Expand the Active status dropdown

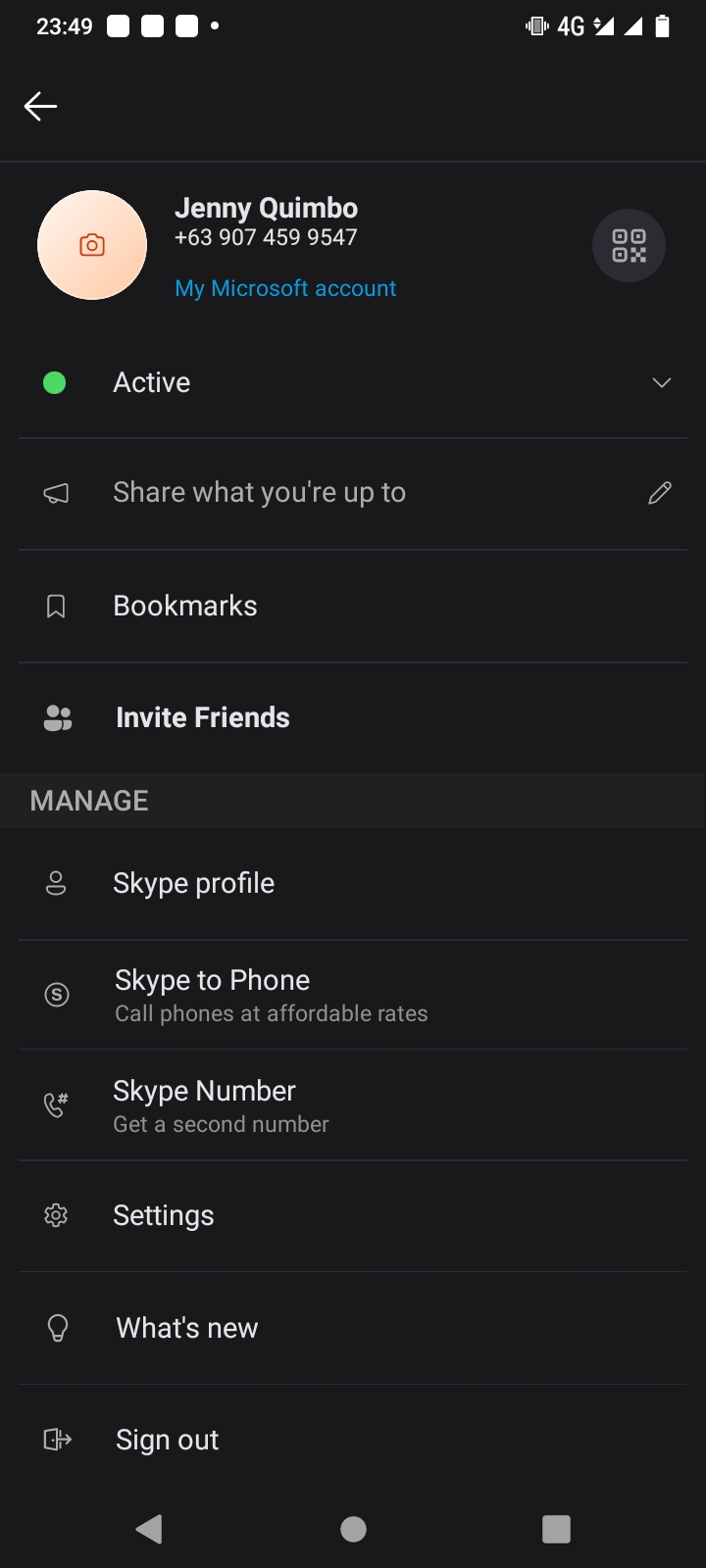[353, 382]
